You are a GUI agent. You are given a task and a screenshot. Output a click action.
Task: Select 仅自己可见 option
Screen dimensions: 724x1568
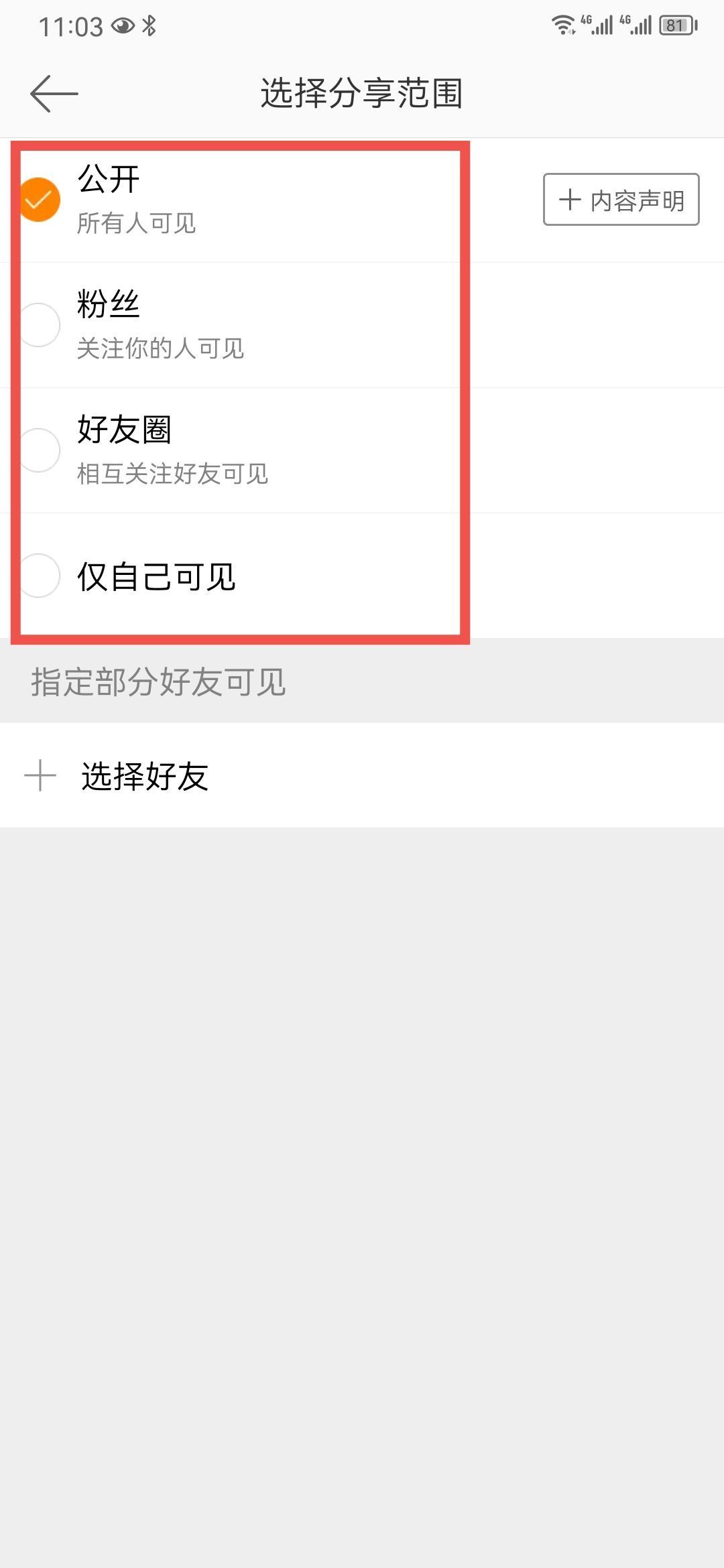pyautogui.click(x=362, y=576)
